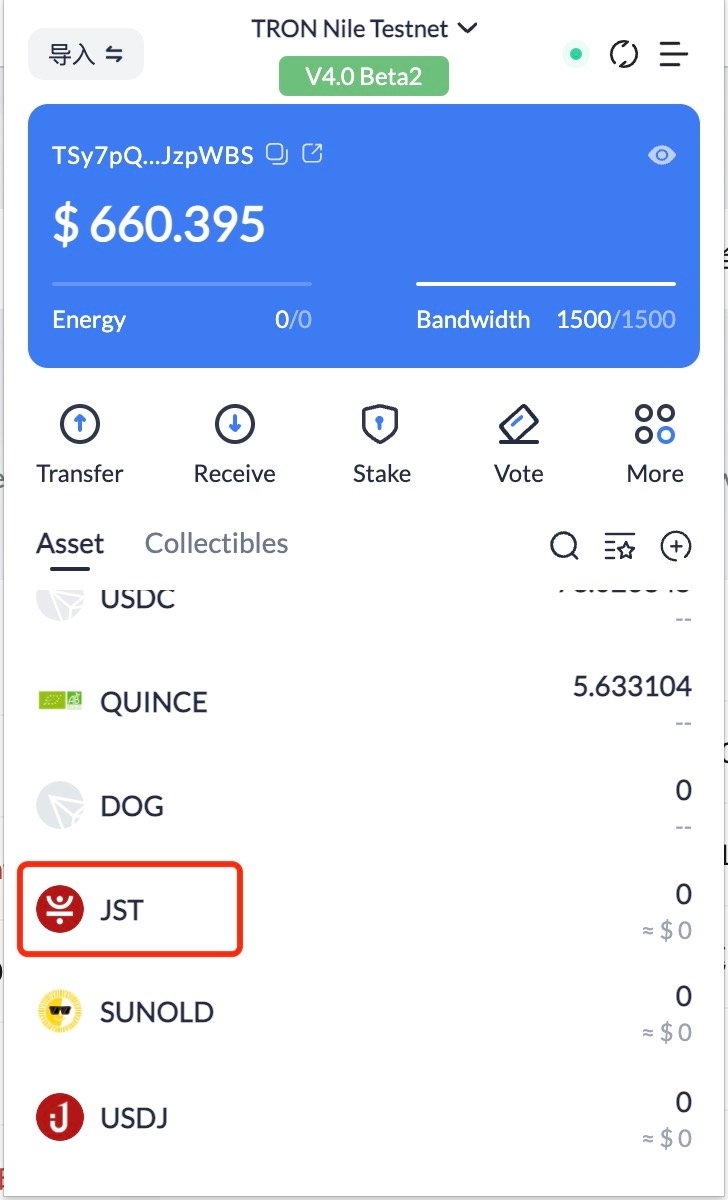Go to Vote

pyautogui.click(x=519, y=445)
